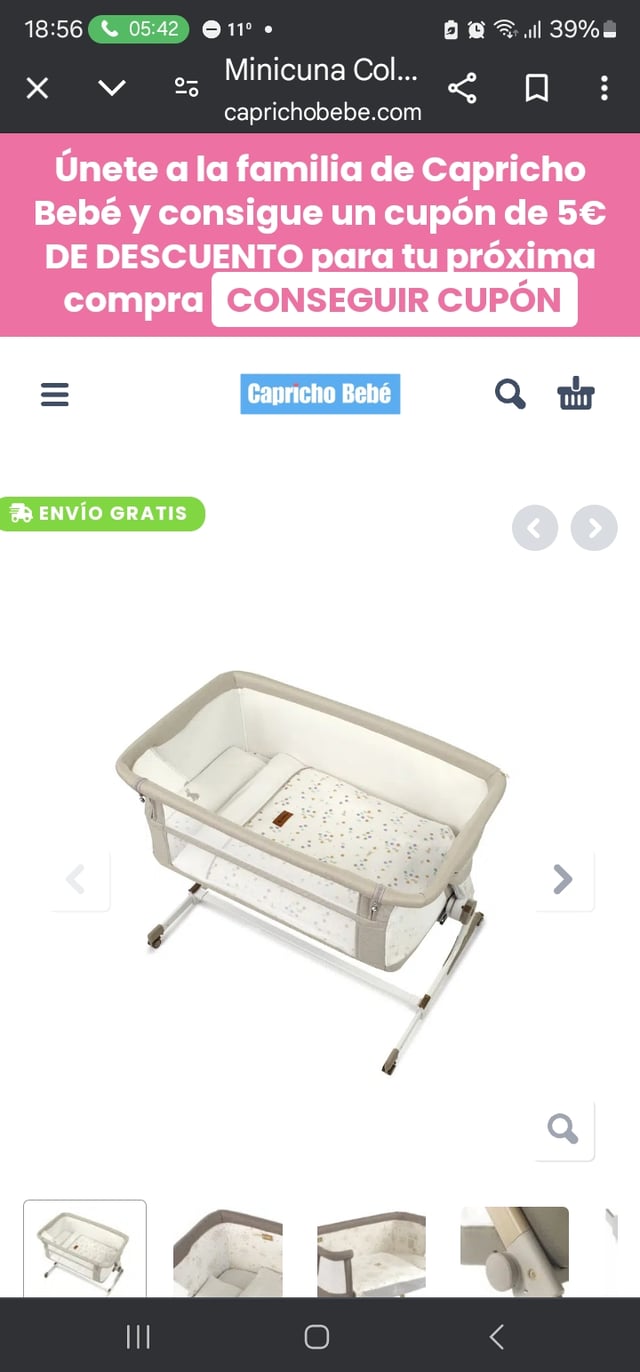
Task: Bookmark this page
Action: tap(537, 88)
